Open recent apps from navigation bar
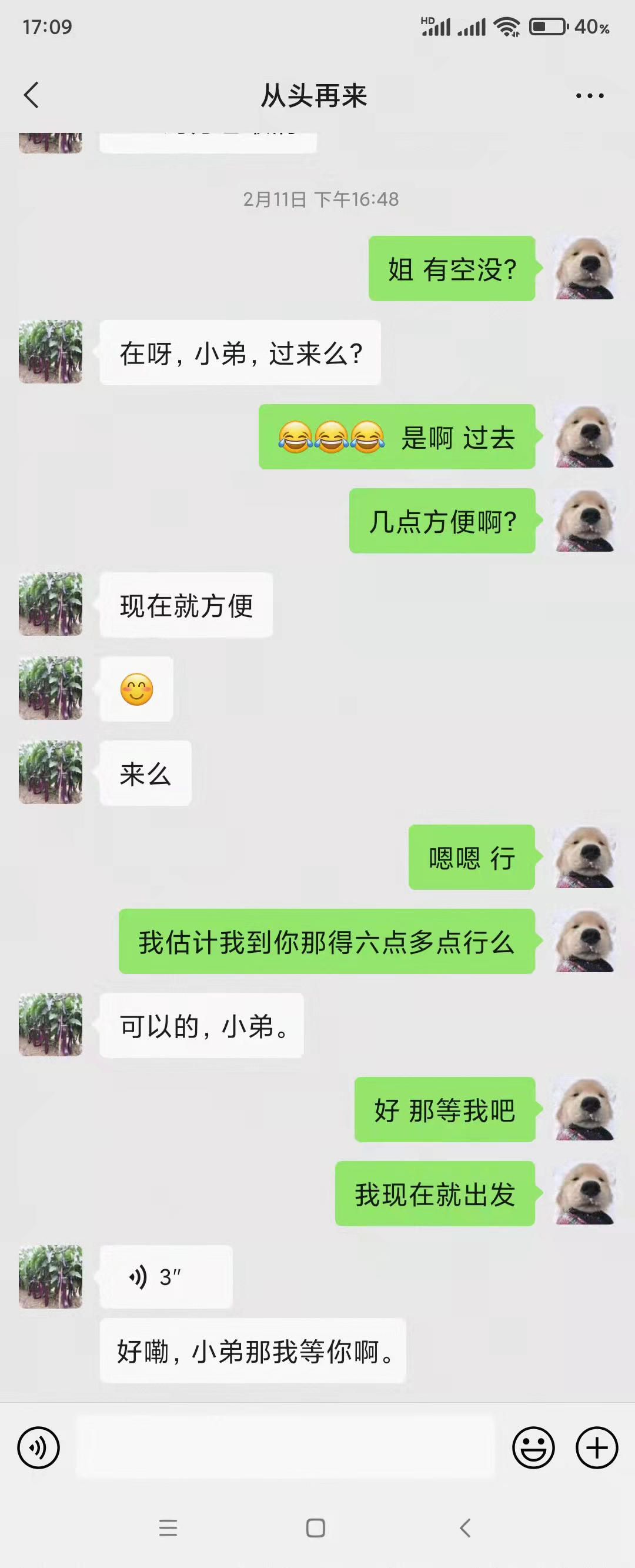 pyautogui.click(x=168, y=1528)
